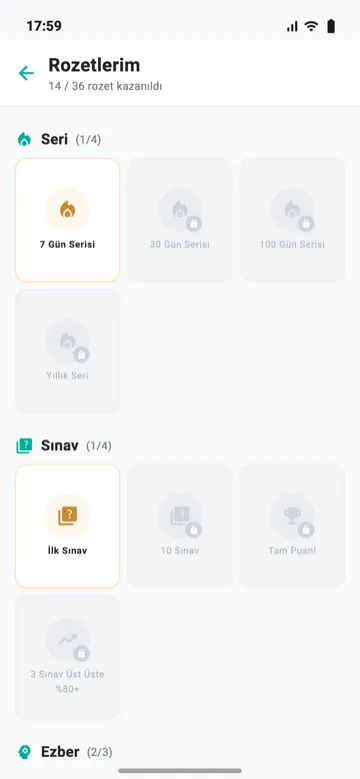Go back using the arrow beside Rozetlerim
The width and height of the screenshot is (360, 779).
pos(26,74)
